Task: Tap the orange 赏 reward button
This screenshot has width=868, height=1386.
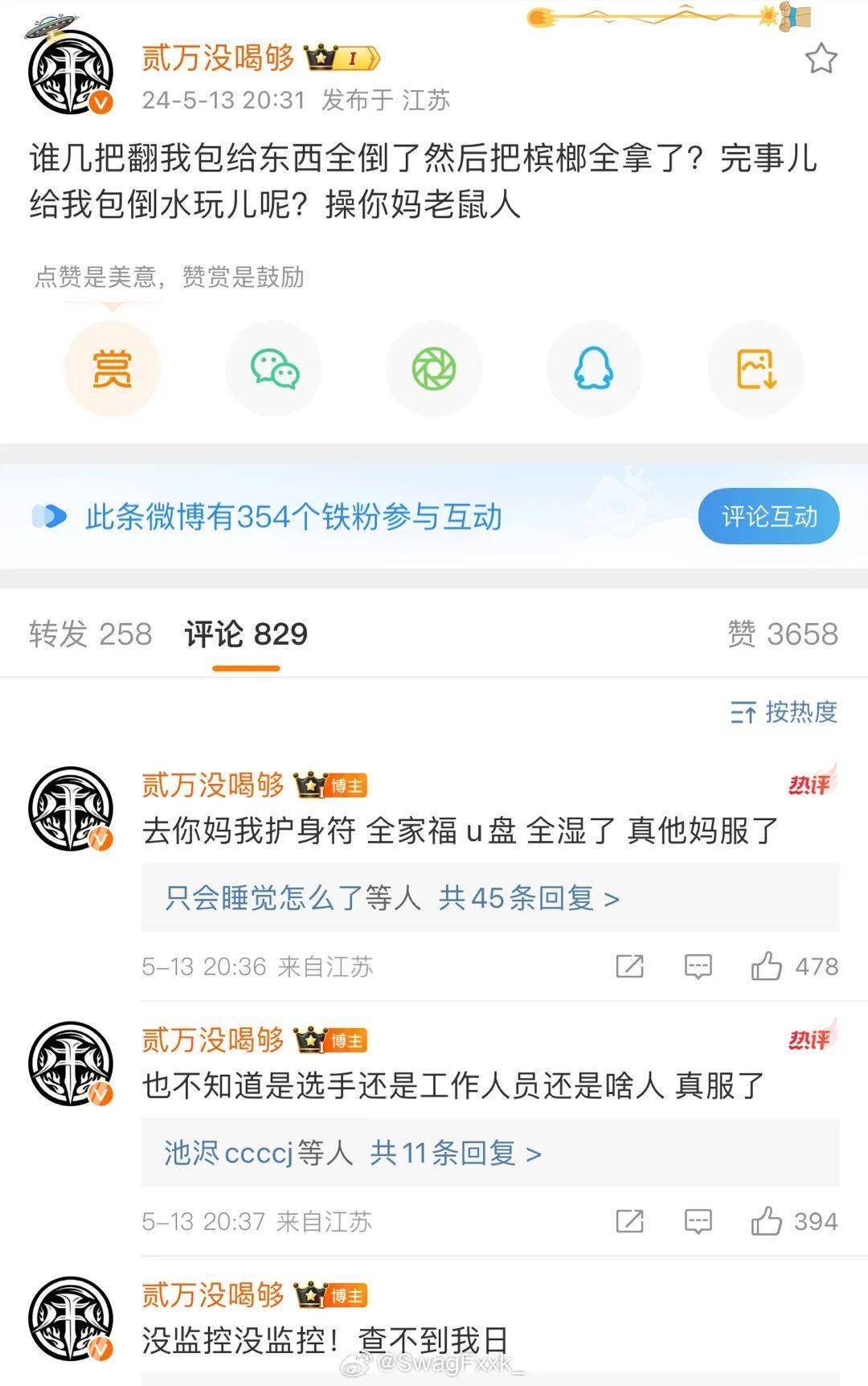Action: pos(113,369)
